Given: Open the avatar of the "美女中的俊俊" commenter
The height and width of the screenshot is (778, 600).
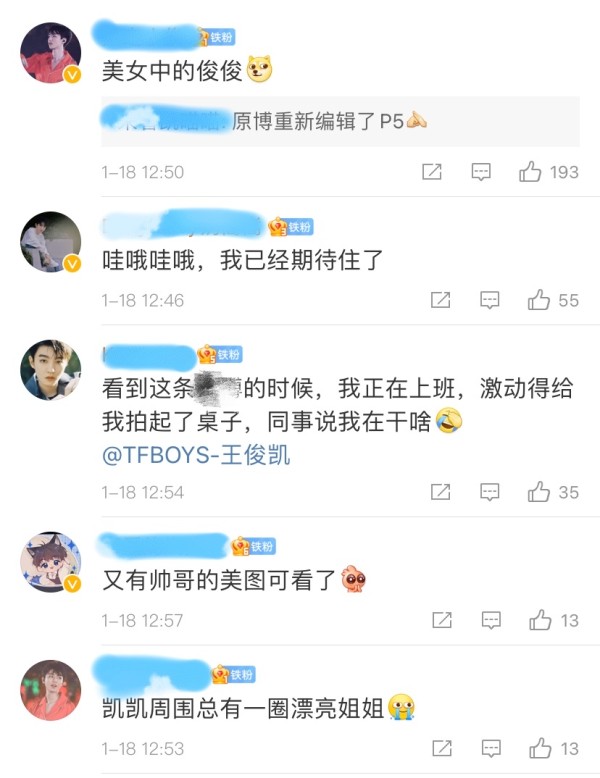Looking at the screenshot, I should (x=50, y=53).
